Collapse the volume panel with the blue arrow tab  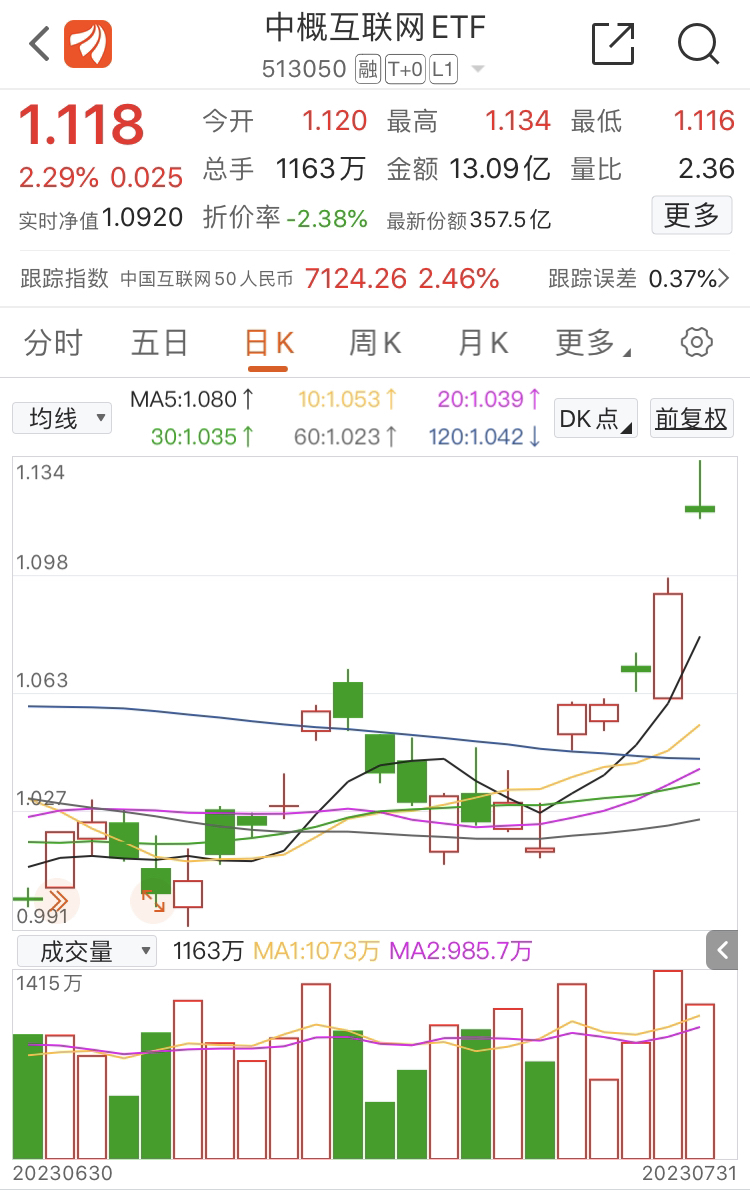tap(722, 950)
